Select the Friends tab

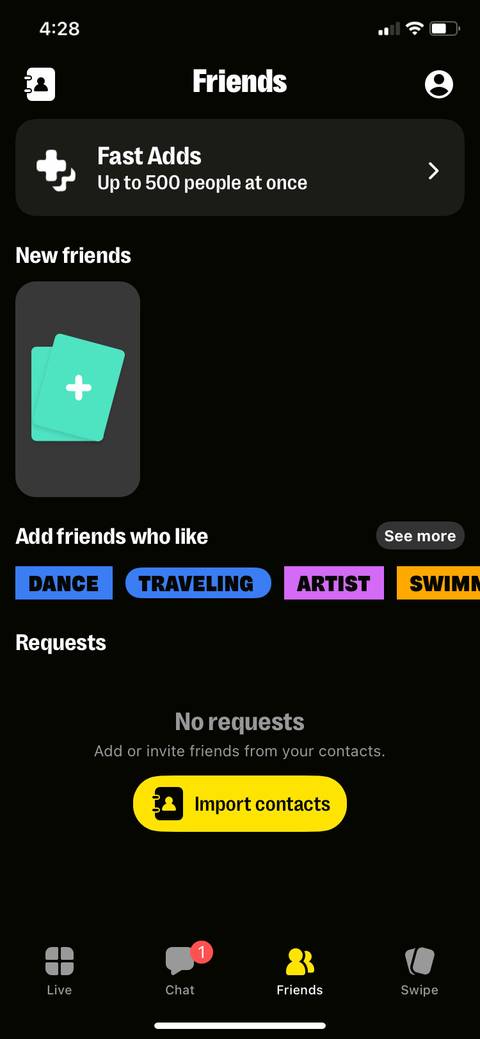point(300,971)
